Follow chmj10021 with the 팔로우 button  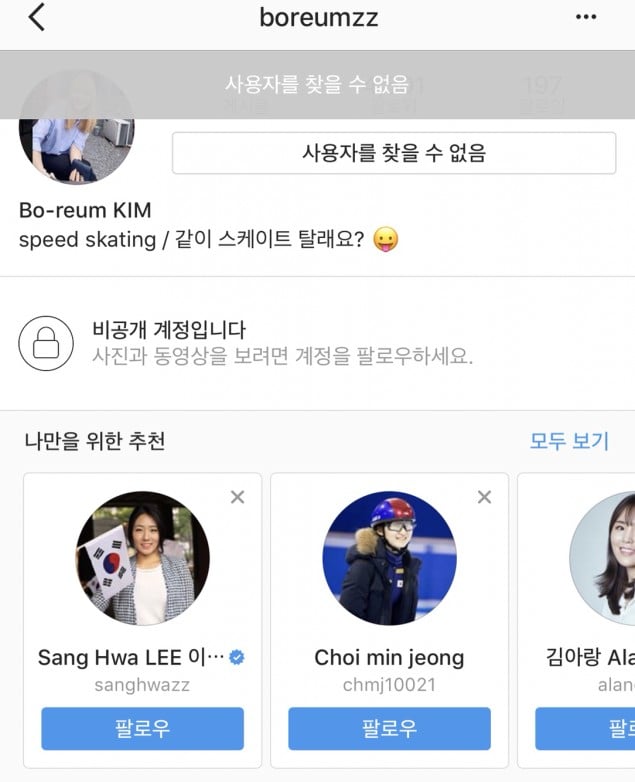tap(389, 728)
